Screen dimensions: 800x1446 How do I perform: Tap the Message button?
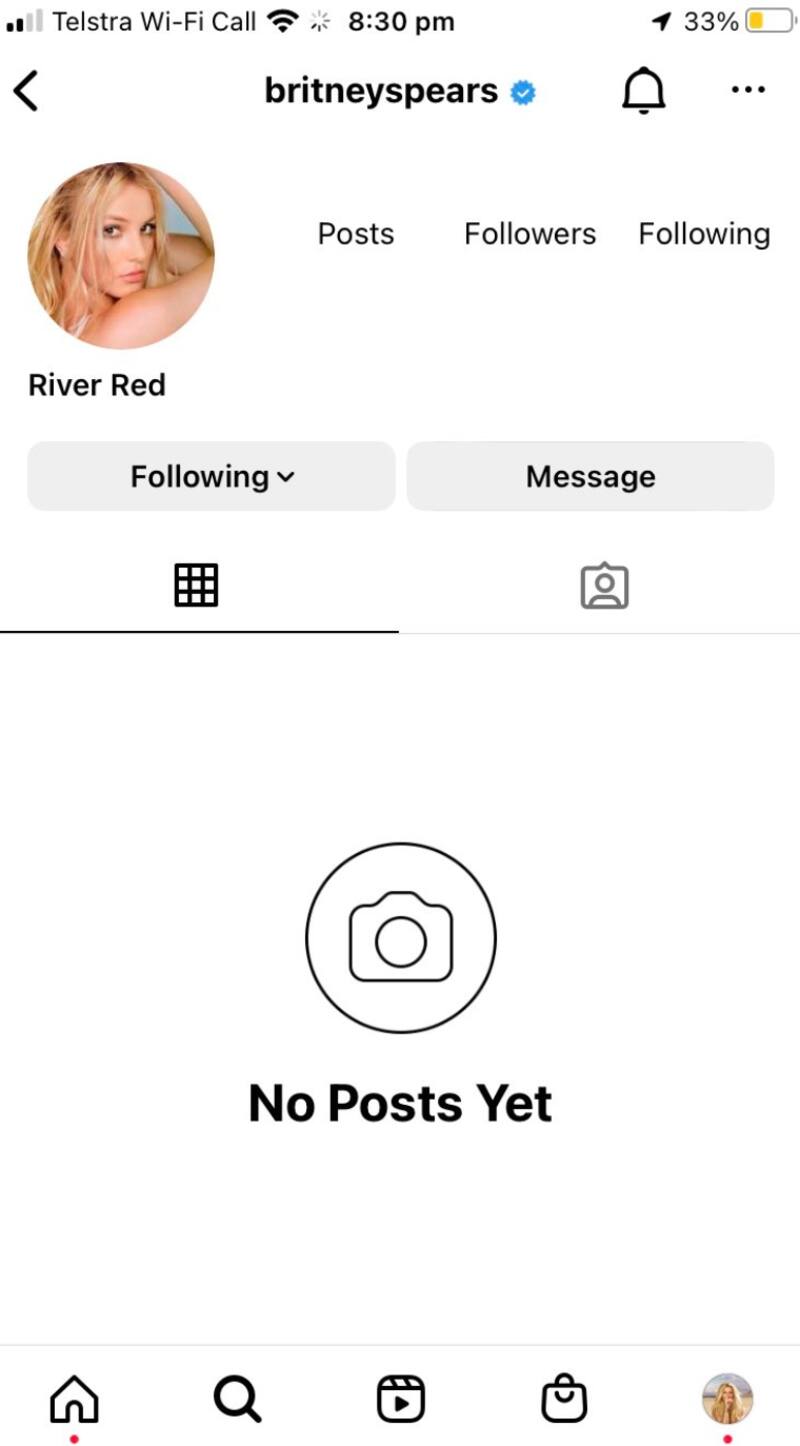(590, 477)
